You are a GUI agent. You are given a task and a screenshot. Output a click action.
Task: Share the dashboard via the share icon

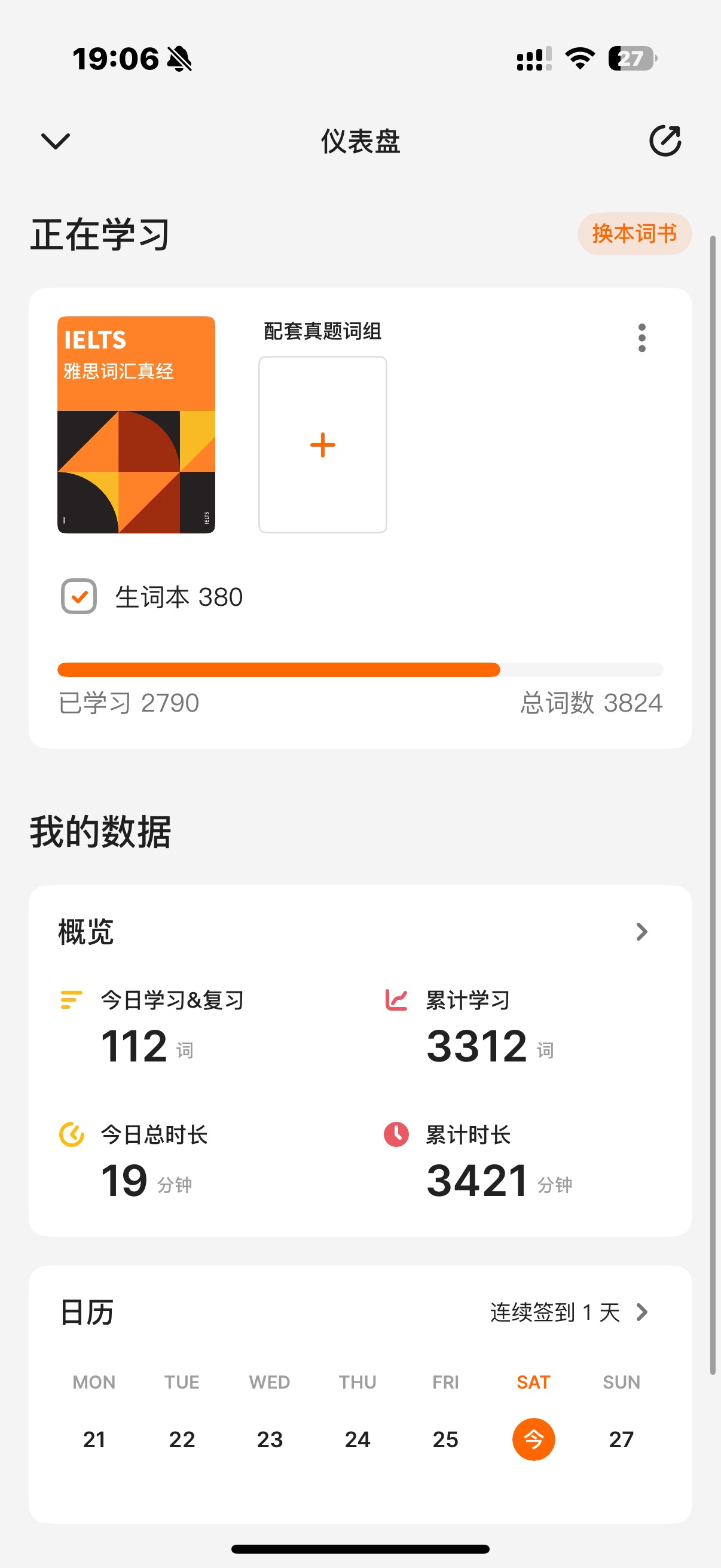[x=664, y=141]
